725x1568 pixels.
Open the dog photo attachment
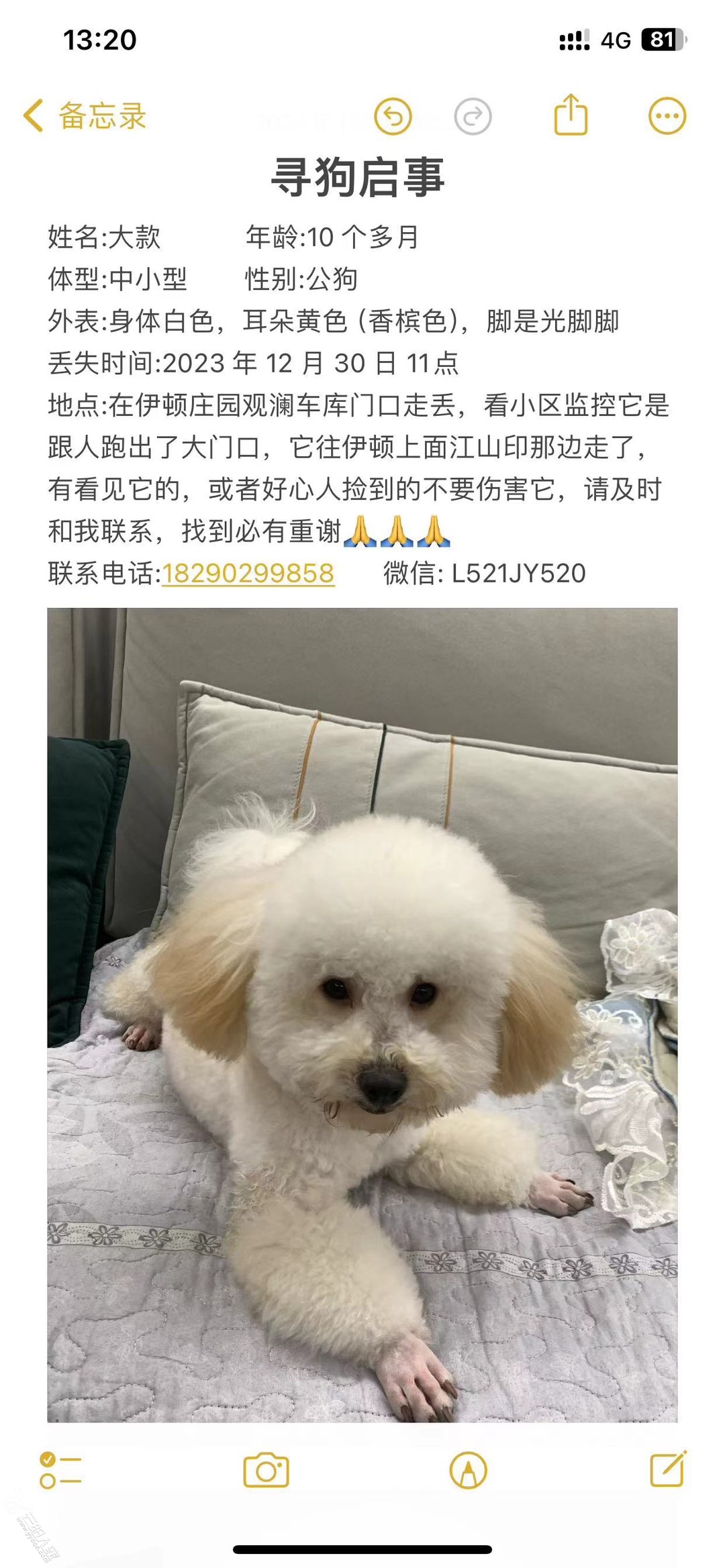(362, 1013)
